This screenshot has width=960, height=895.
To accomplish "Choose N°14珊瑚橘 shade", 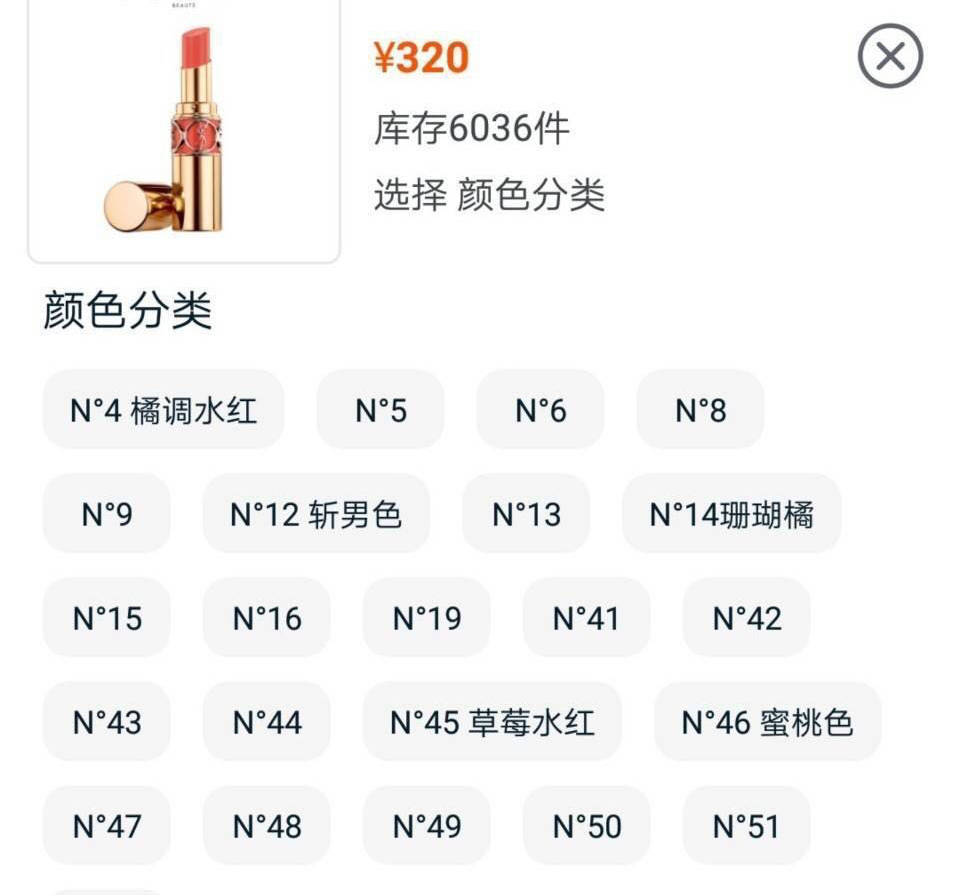I will coord(731,514).
